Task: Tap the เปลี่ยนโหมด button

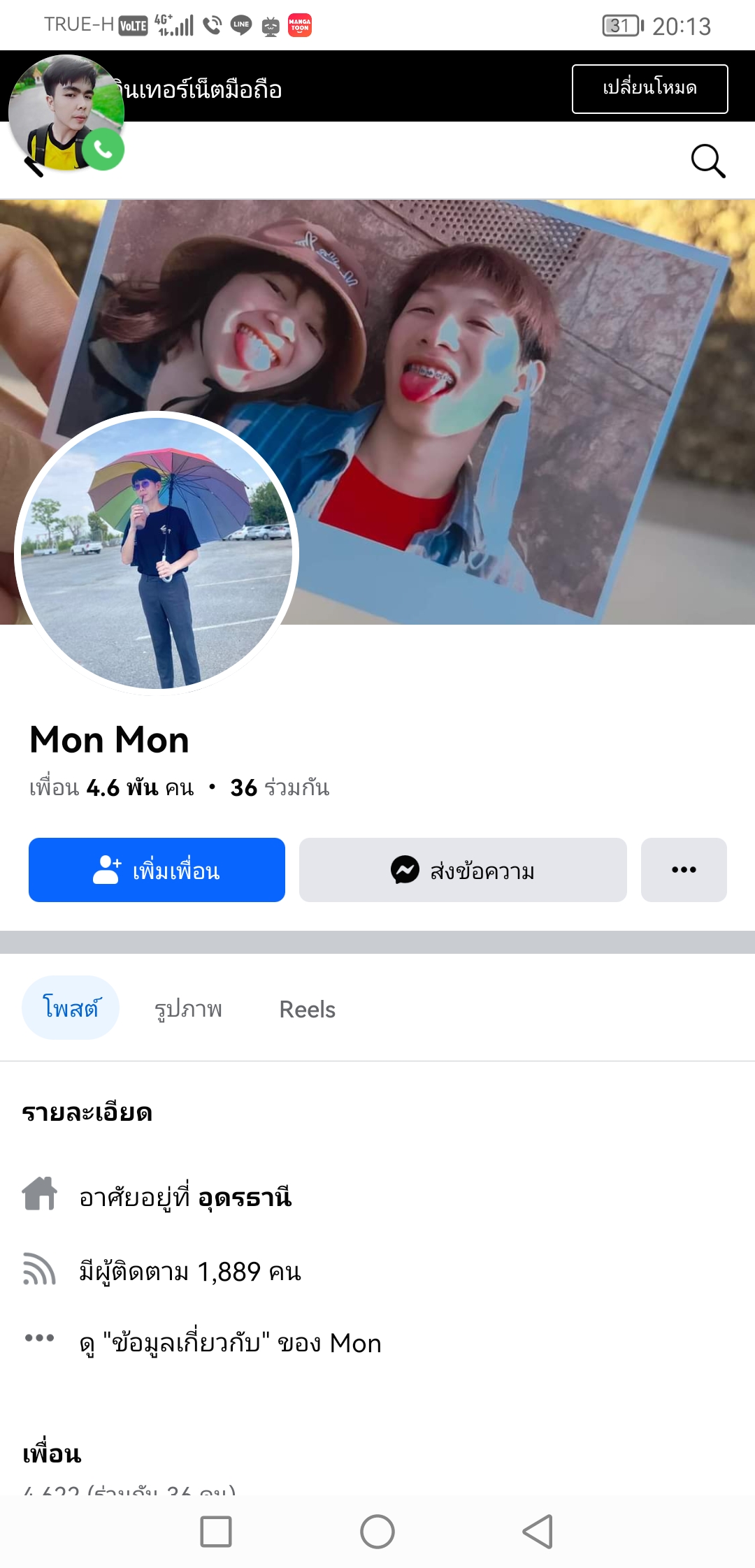Action: (x=649, y=89)
